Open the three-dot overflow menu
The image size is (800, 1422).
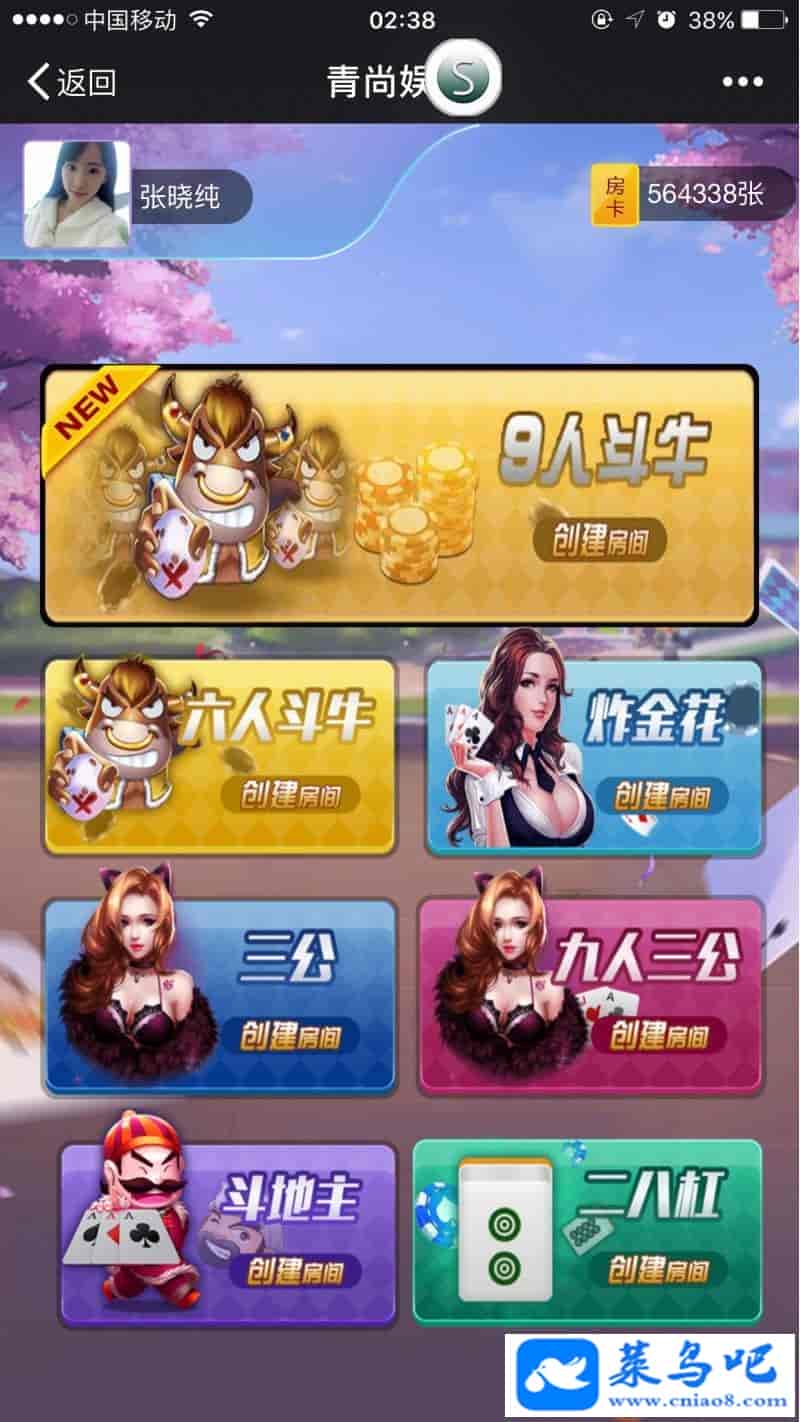742,82
